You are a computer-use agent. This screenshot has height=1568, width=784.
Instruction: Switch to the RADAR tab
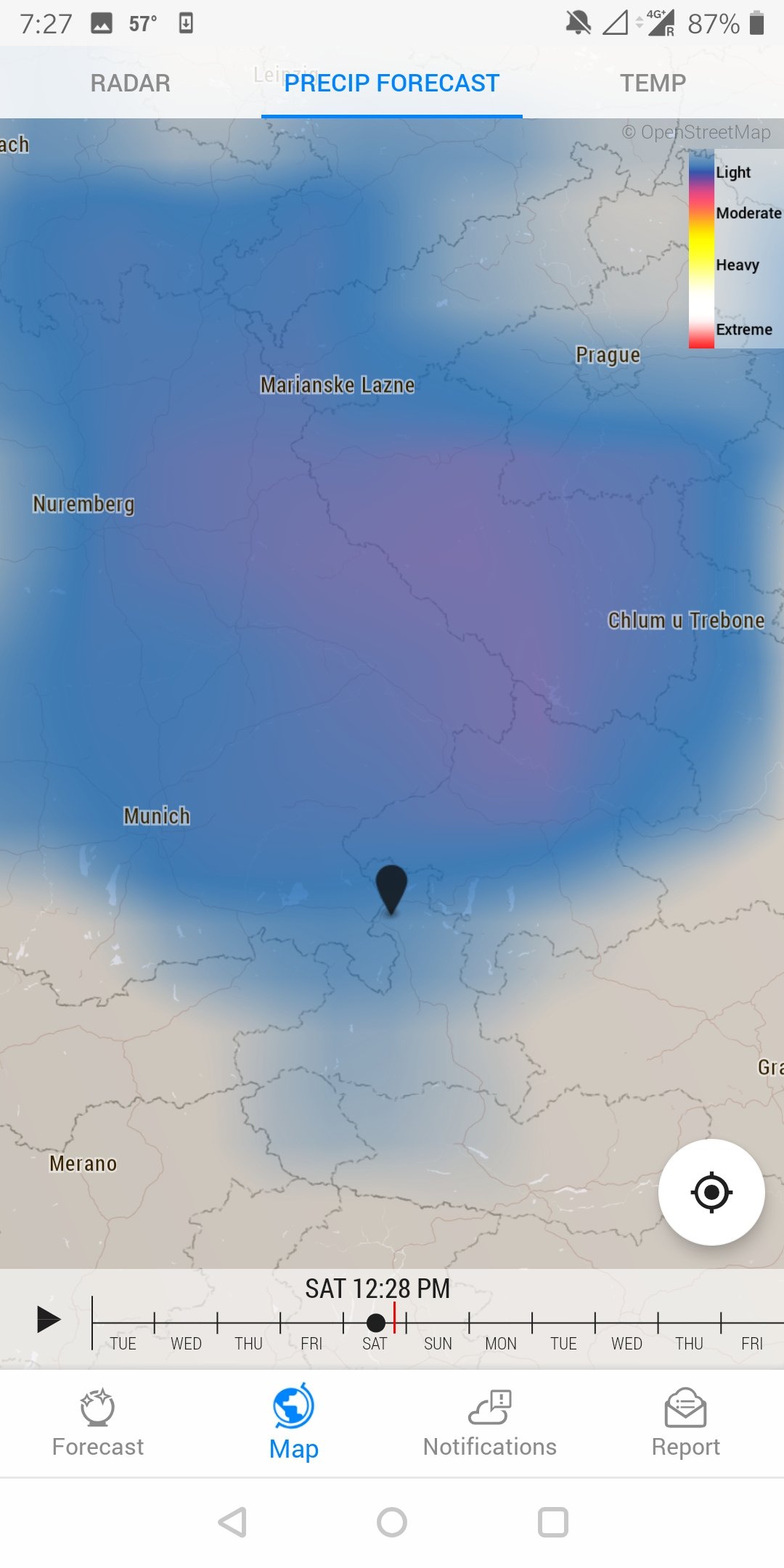130,83
